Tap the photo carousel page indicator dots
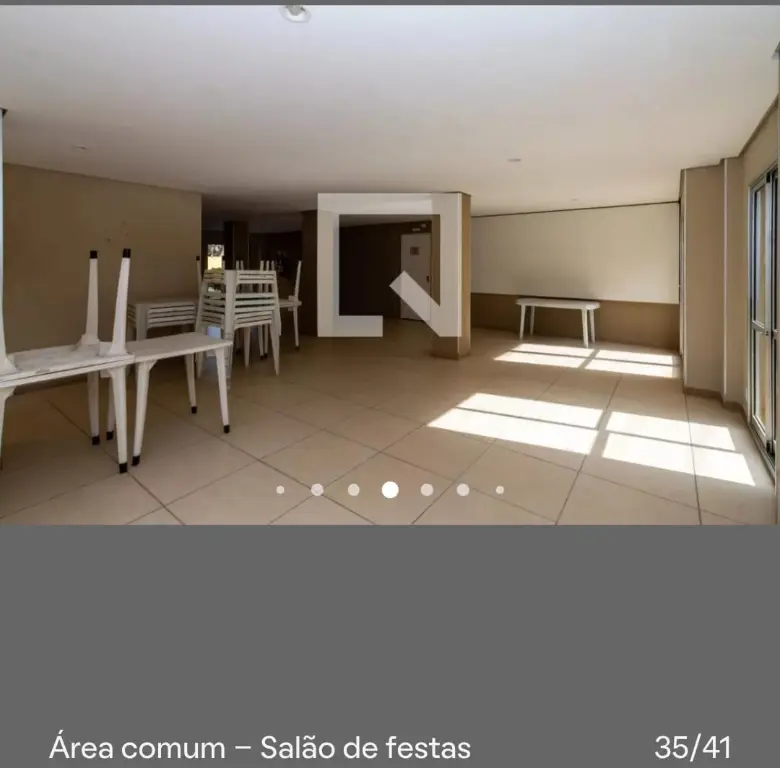The width and height of the screenshot is (780, 768). (390, 490)
